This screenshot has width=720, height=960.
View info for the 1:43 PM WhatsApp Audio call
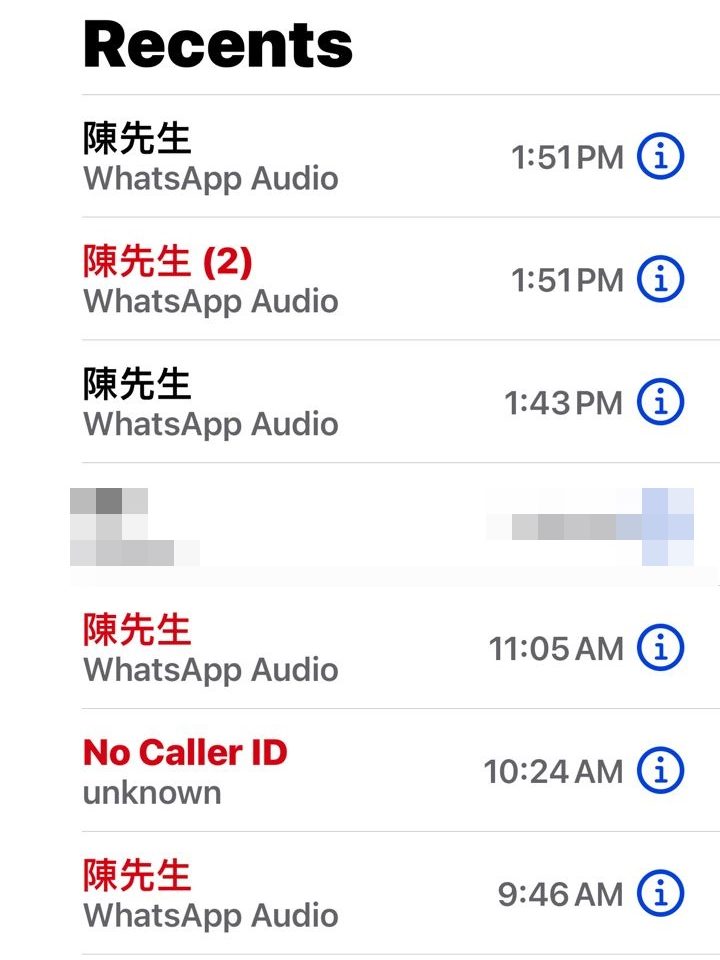662,403
